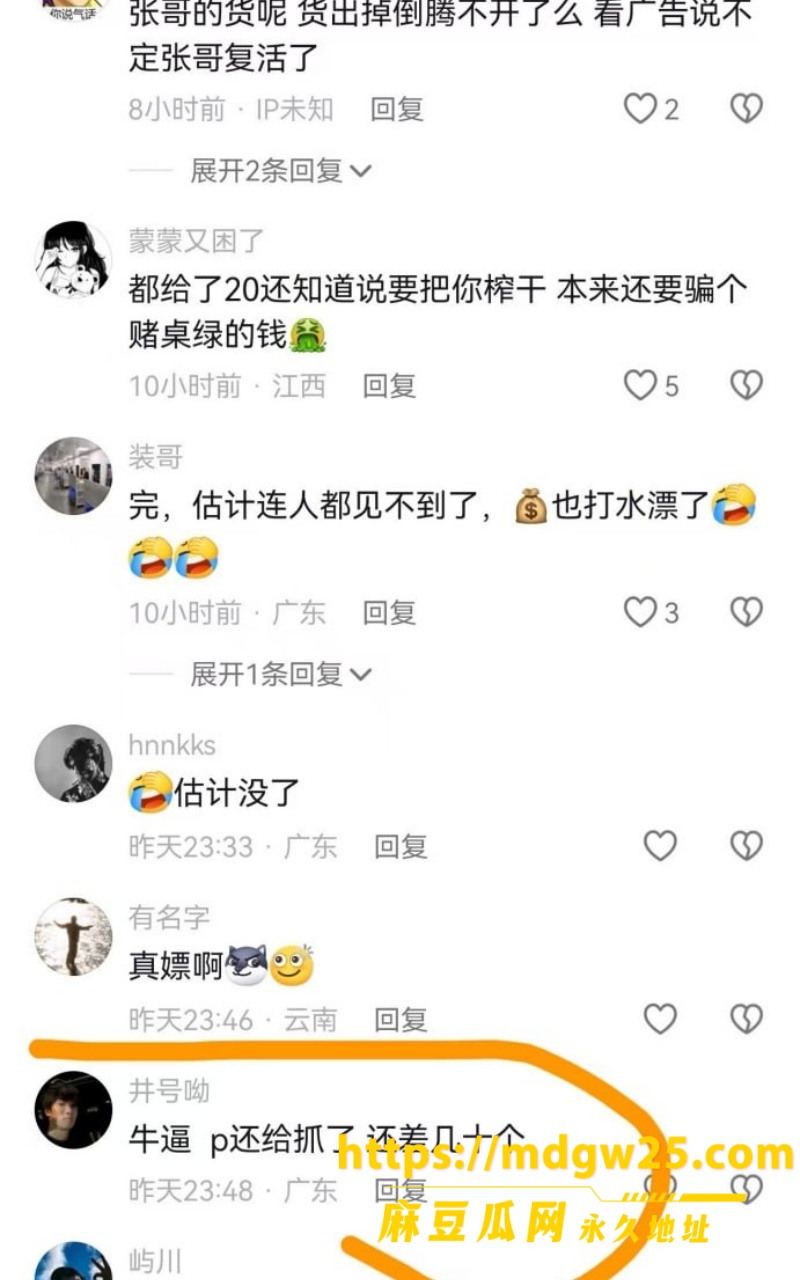Viewport: 800px width, 1280px height.
Task: Expand 1 reply under 装哥's comment
Action: [x=280, y=674]
